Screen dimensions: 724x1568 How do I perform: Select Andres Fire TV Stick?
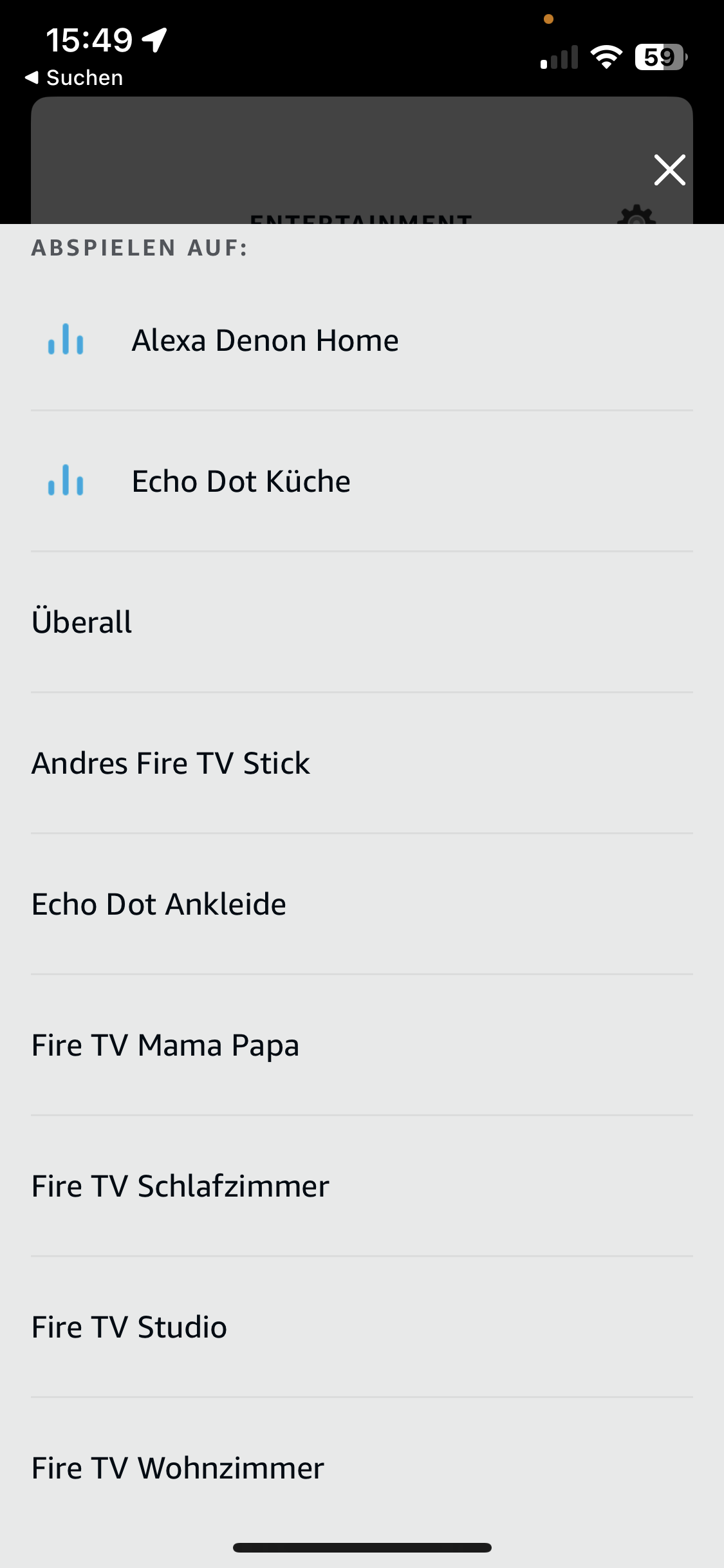coord(171,763)
